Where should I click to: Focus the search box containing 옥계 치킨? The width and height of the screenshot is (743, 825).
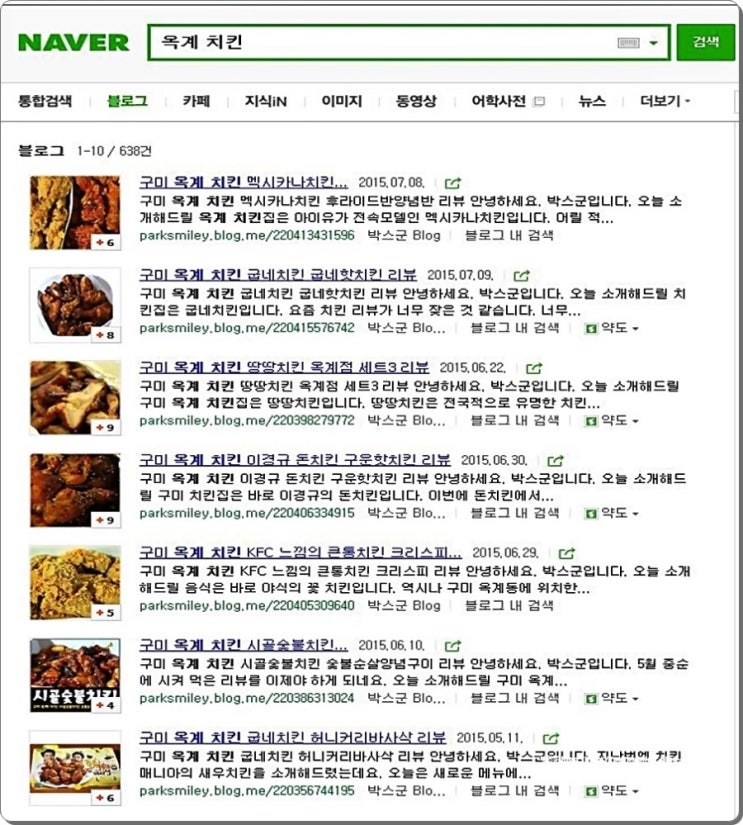[x=380, y=43]
